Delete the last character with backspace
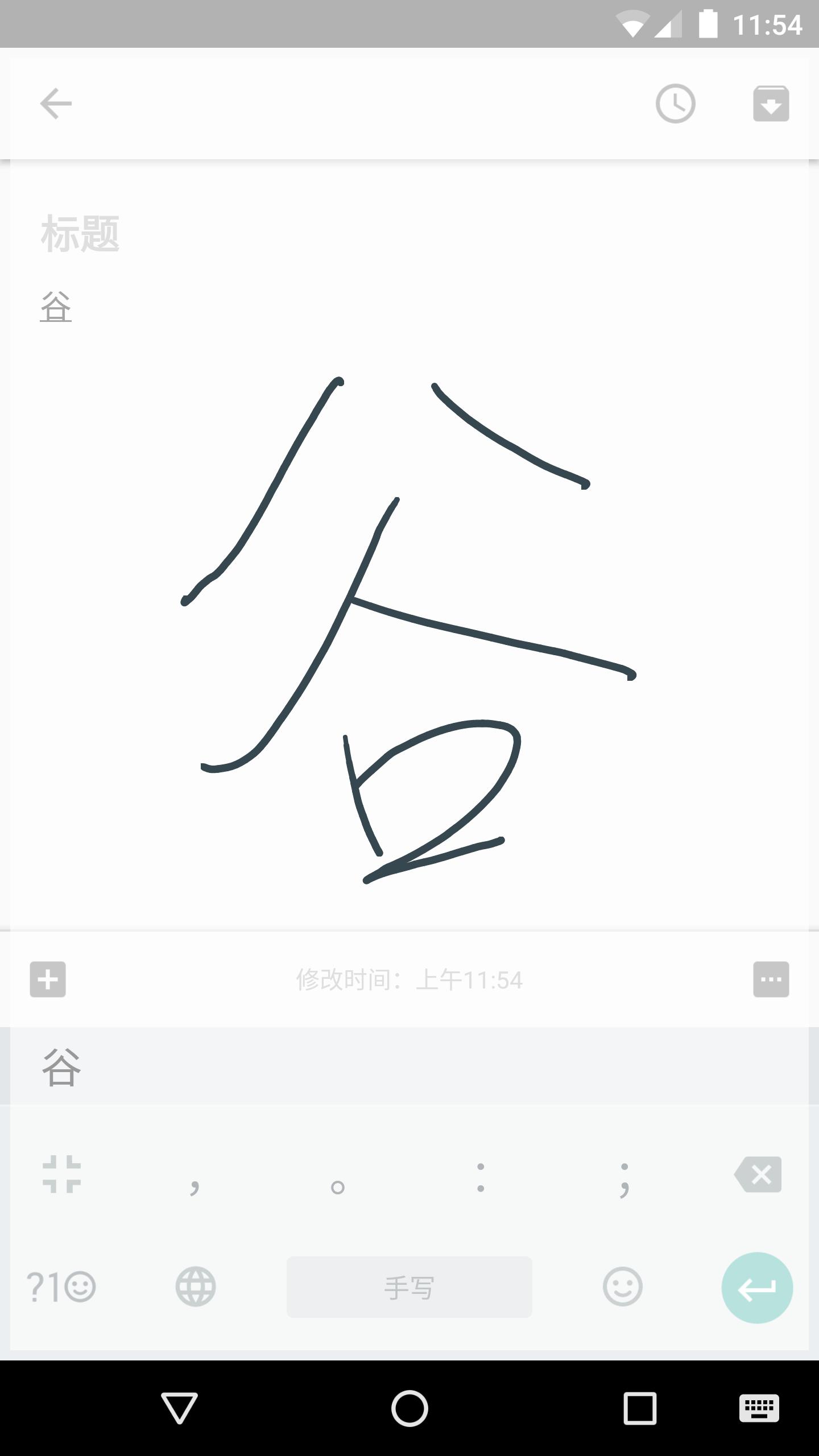This screenshot has width=819, height=1456. 758,1174
